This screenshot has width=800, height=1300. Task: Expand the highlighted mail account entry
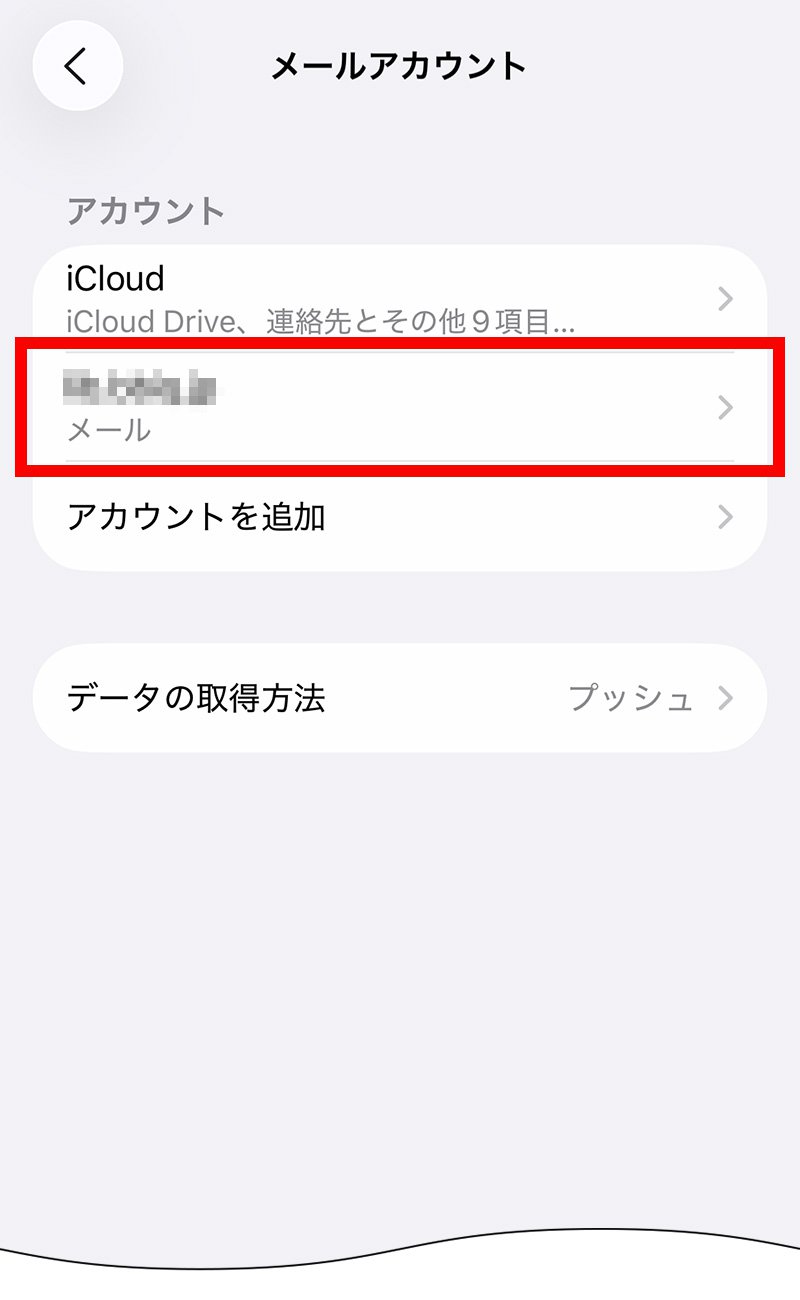coord(300,407)
